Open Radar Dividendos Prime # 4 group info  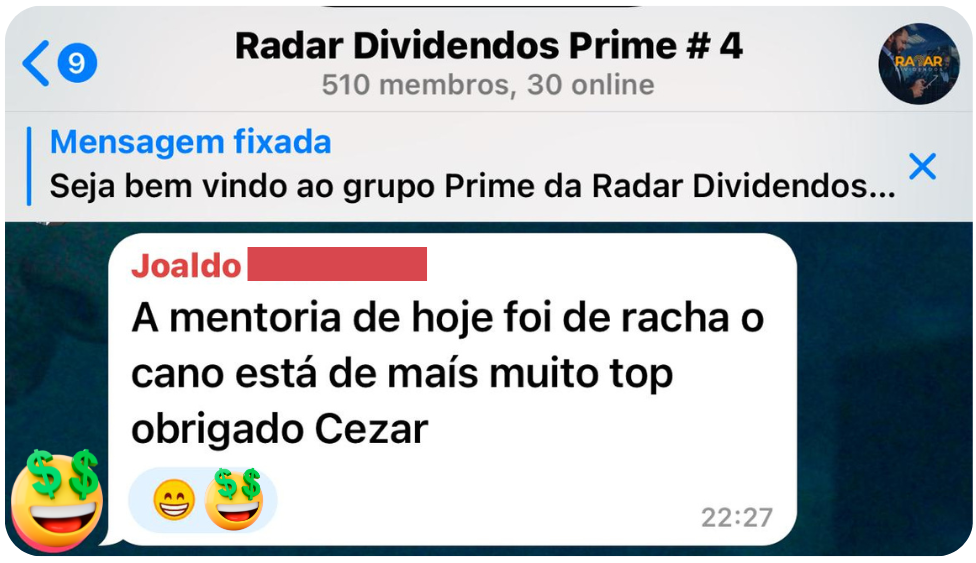pyautogui.click(x=488, y=62)
